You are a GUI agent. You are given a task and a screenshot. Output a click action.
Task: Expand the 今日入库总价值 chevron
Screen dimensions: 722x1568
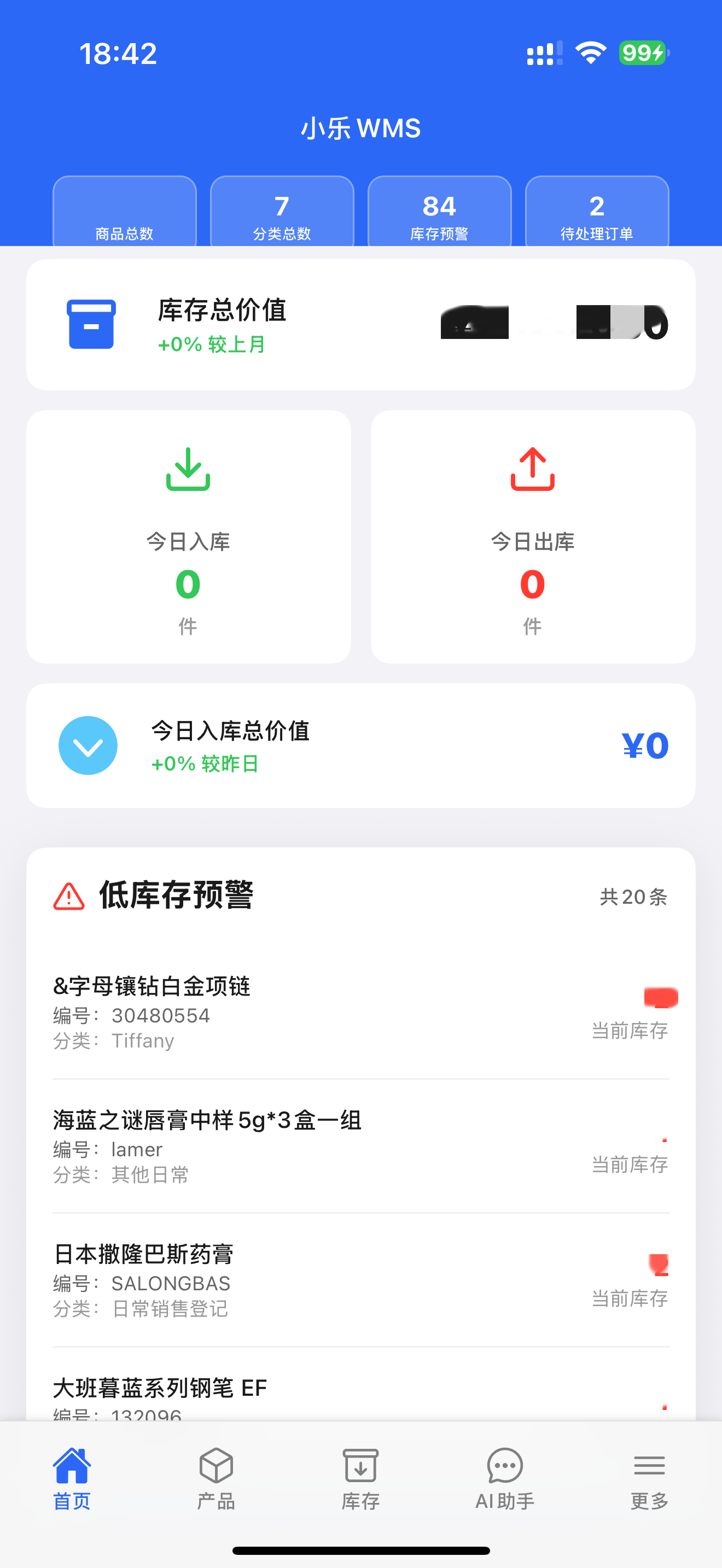tap(88, 746)
